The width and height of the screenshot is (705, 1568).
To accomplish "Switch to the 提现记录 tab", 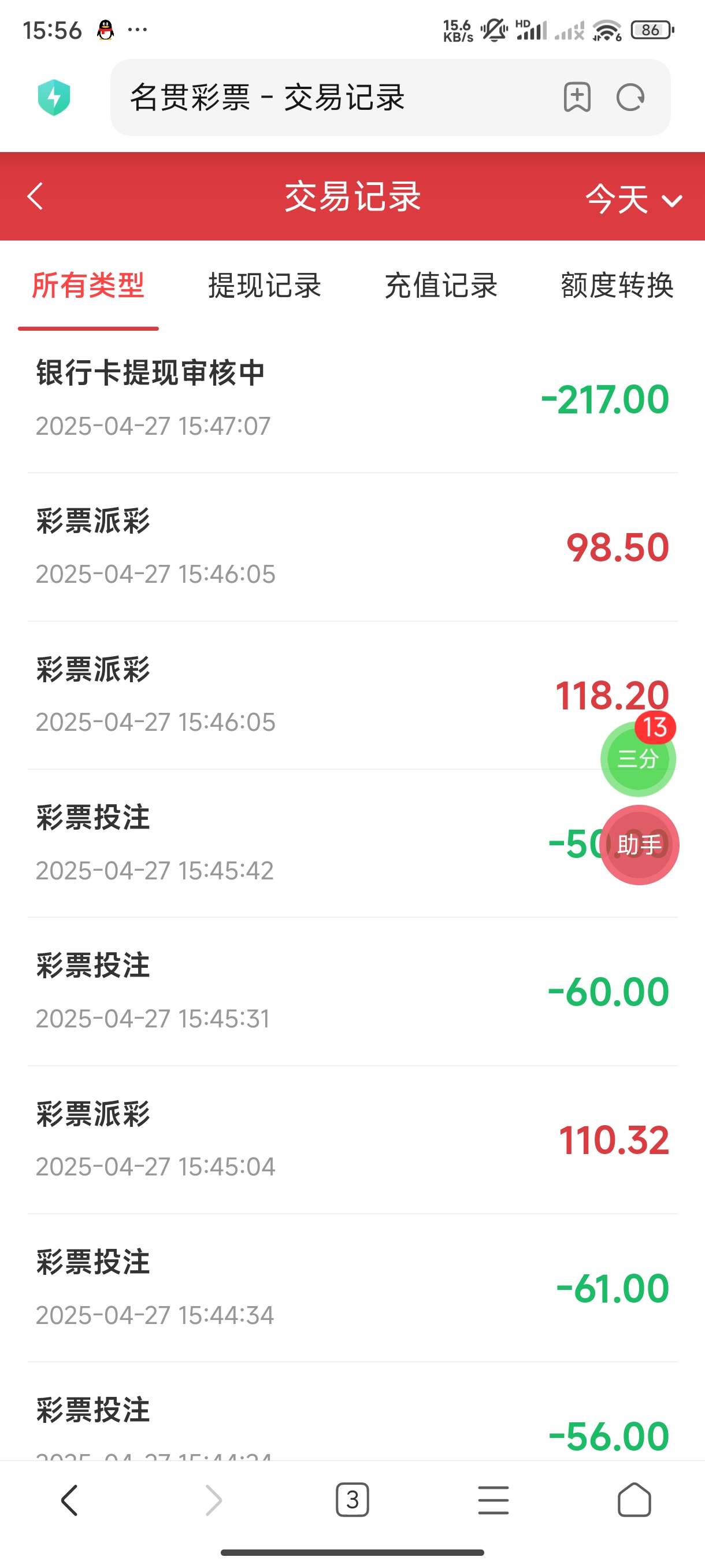I will [x=265, y=286].
